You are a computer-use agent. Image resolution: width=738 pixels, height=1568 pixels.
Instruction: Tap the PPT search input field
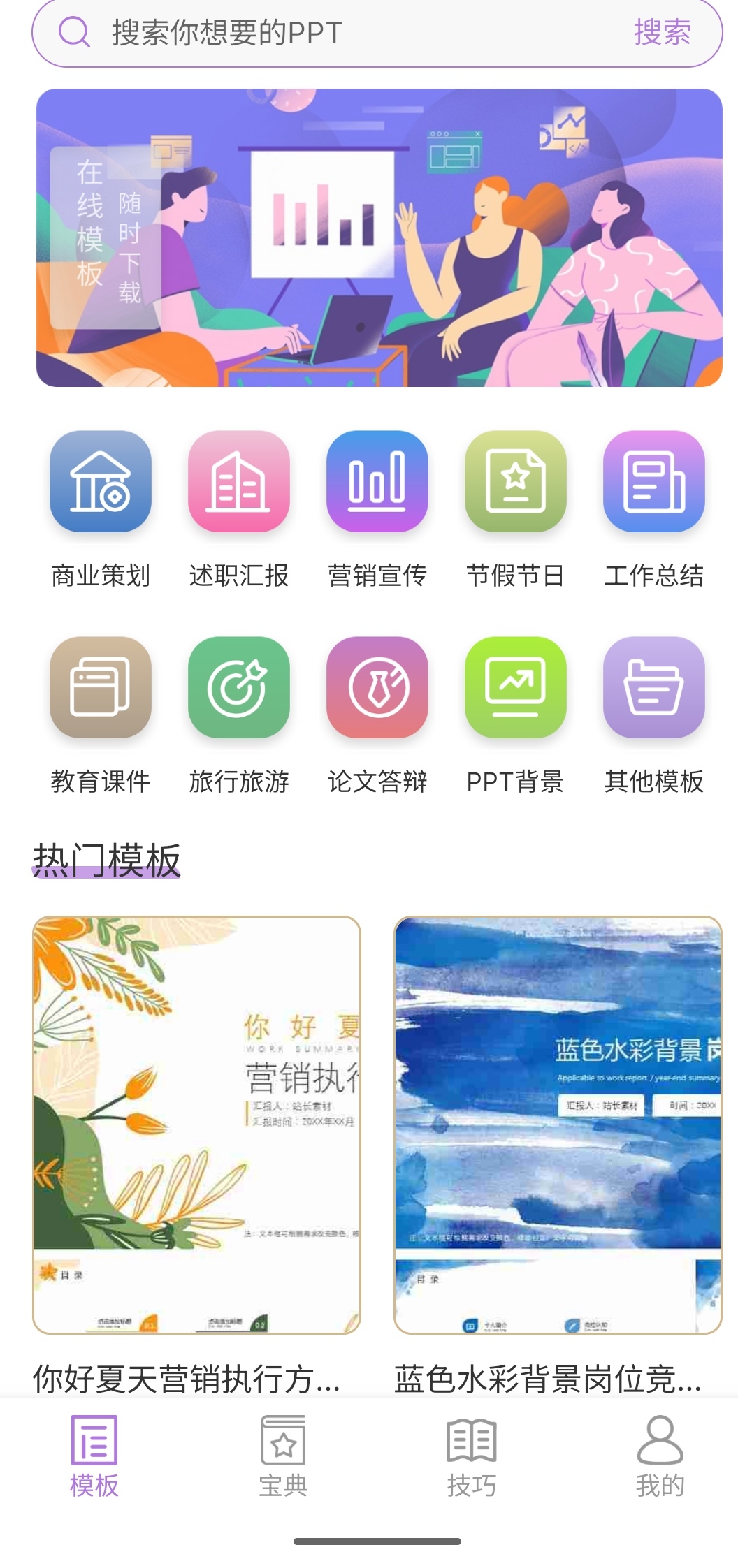(349, 33)
